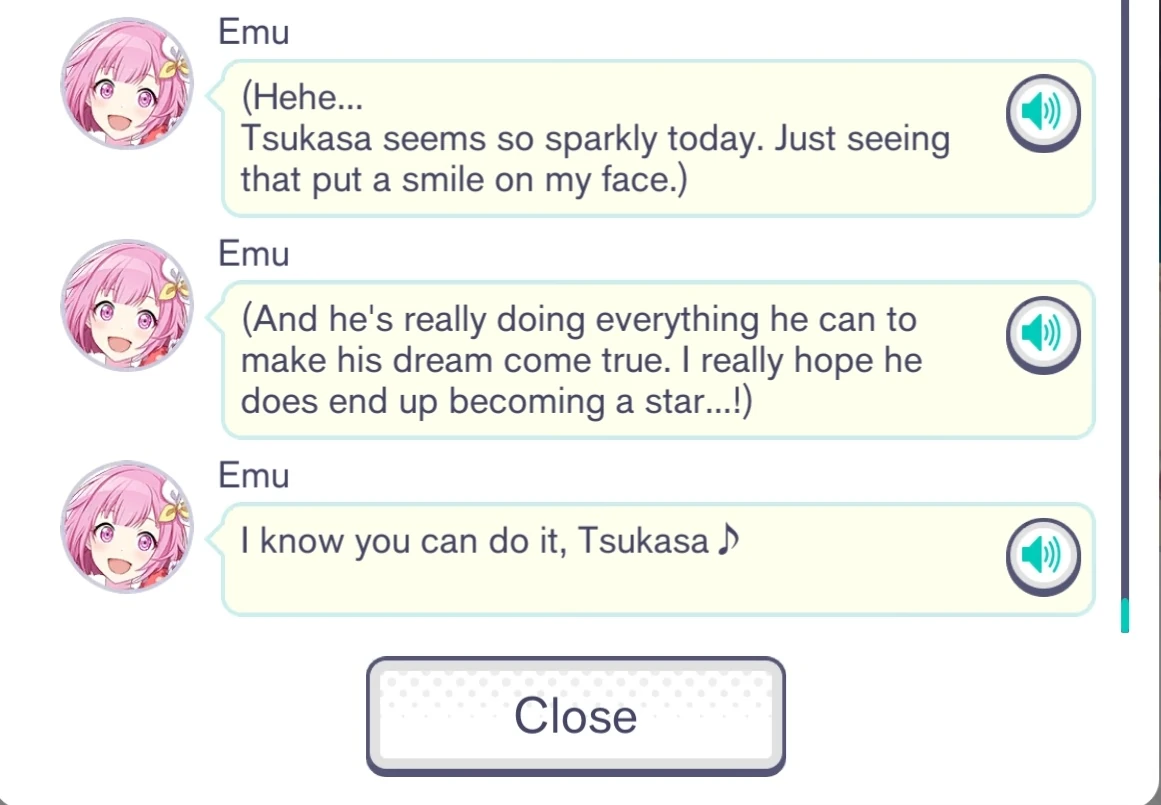
Task: Play voice for "Tsukasa seems so sparkly" line
Action: (x=1042, y=112)
